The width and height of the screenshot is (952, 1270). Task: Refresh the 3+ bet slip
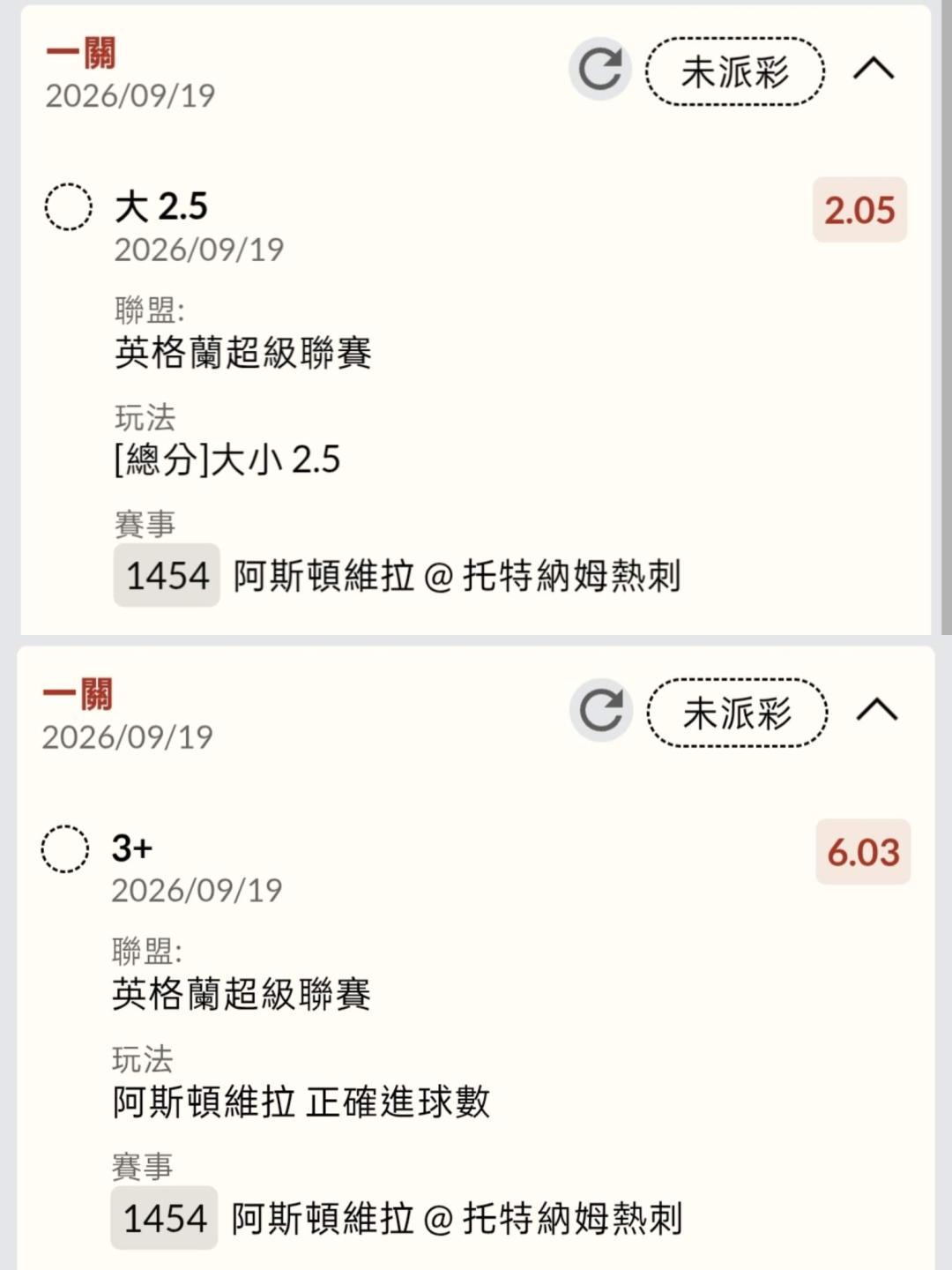click(601, 710)
